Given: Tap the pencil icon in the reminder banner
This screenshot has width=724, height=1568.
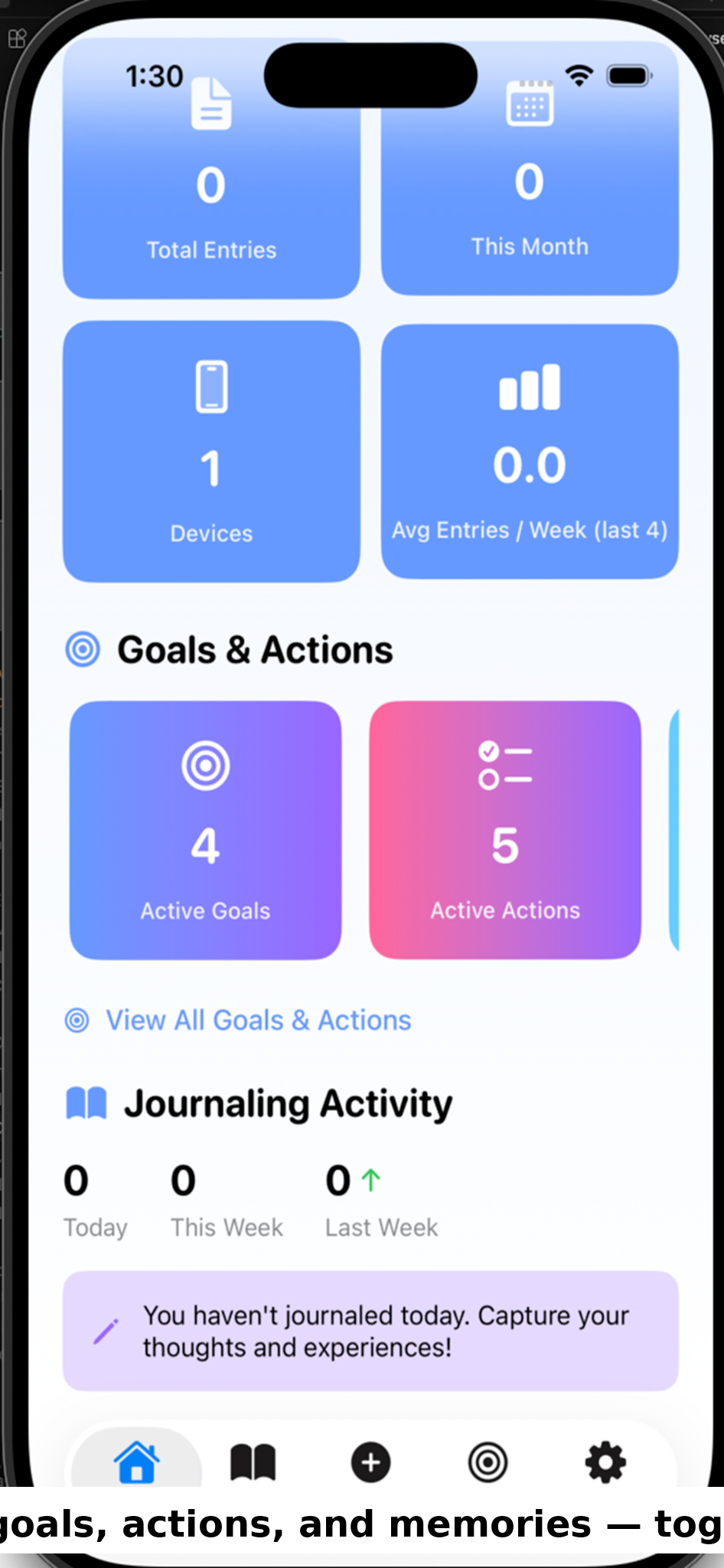Looking at the screenshot, I should click(107, 1331).
